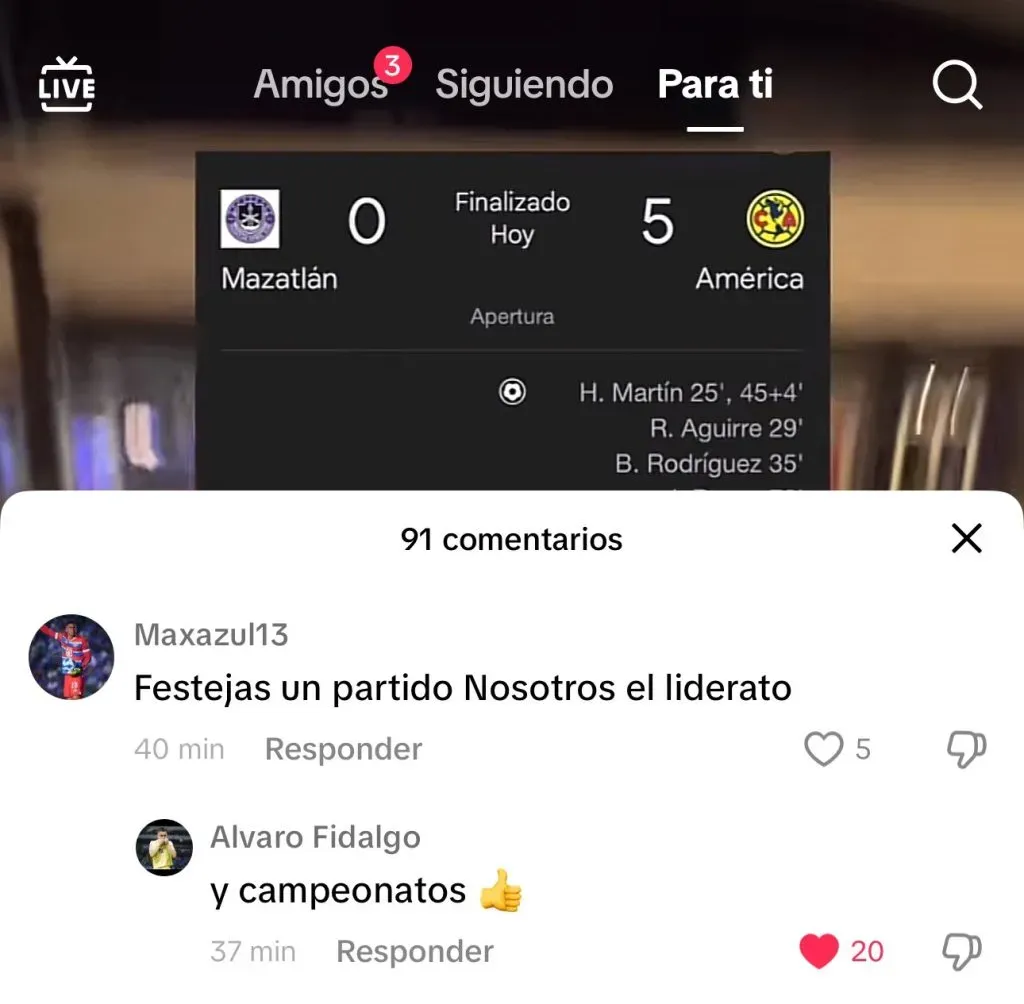Open the search magnifier
The height and width of the screenshot is (1004, 1024).
coord(957,87)
